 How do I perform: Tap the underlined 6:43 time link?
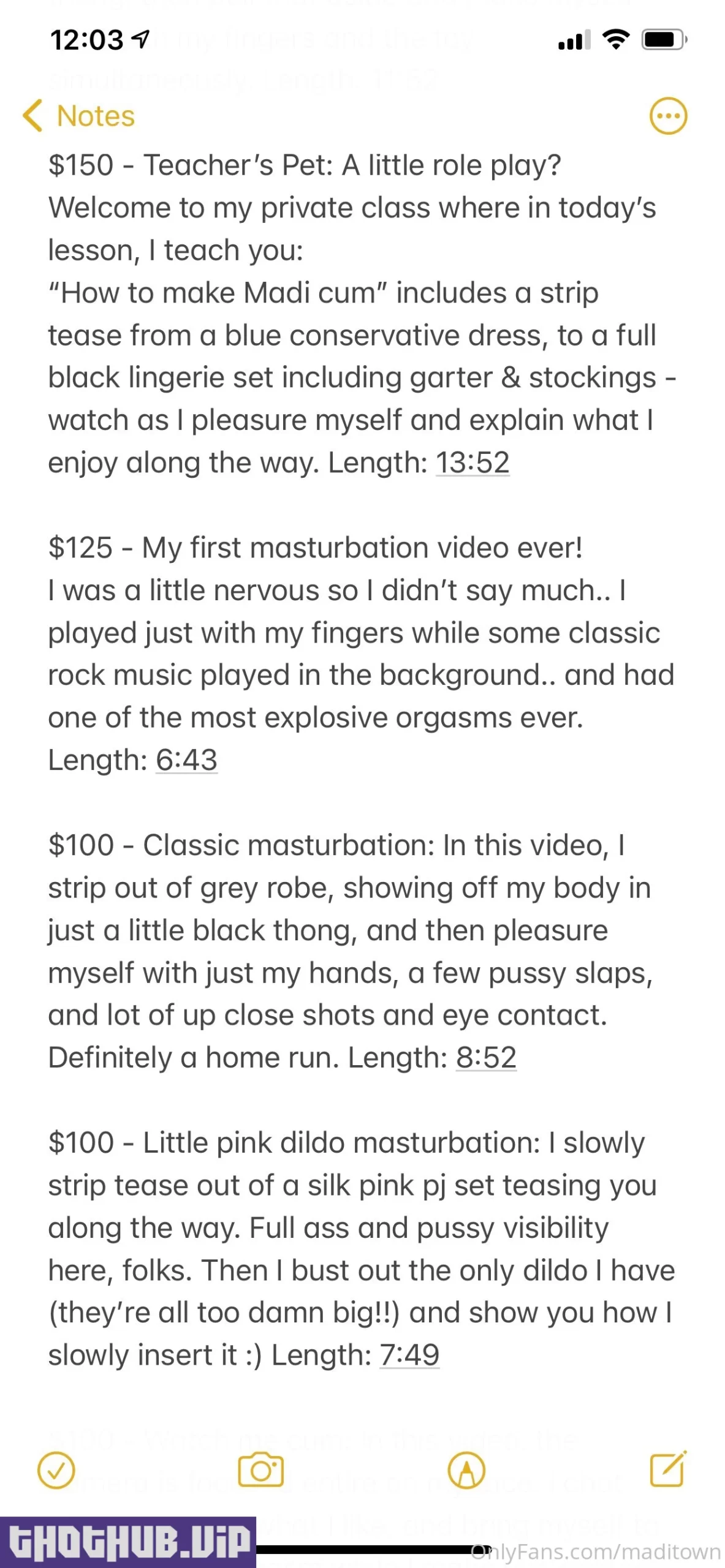coord(186,761)
